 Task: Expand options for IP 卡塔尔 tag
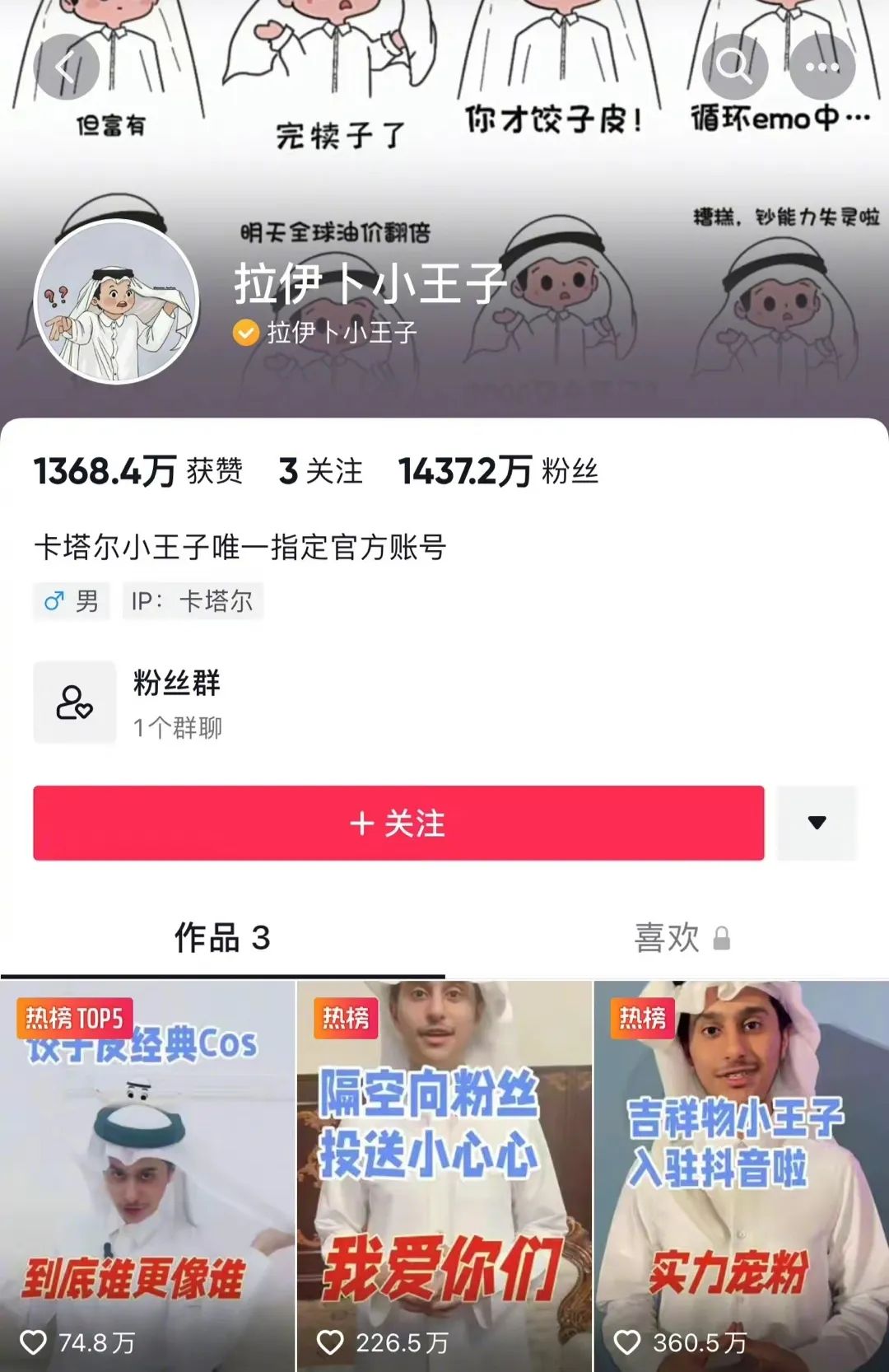click(x=193, y=601)
